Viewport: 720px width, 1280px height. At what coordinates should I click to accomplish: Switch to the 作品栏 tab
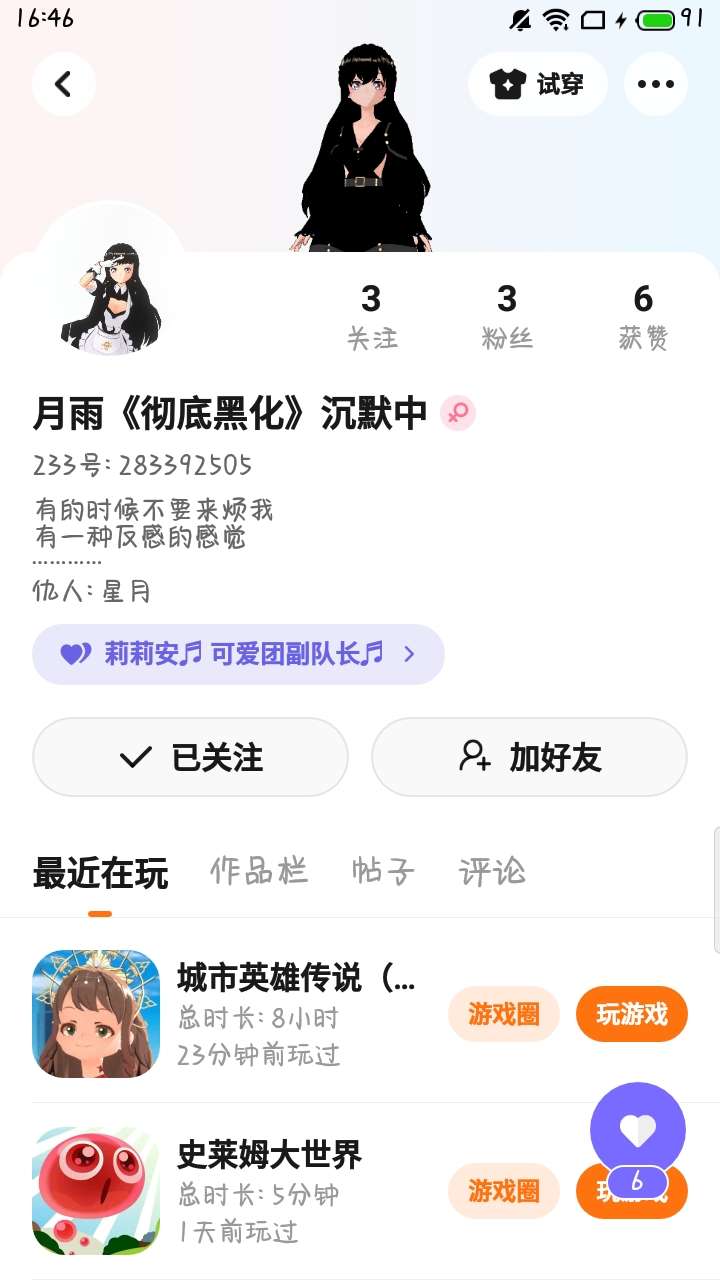click(x=258, y=871)
